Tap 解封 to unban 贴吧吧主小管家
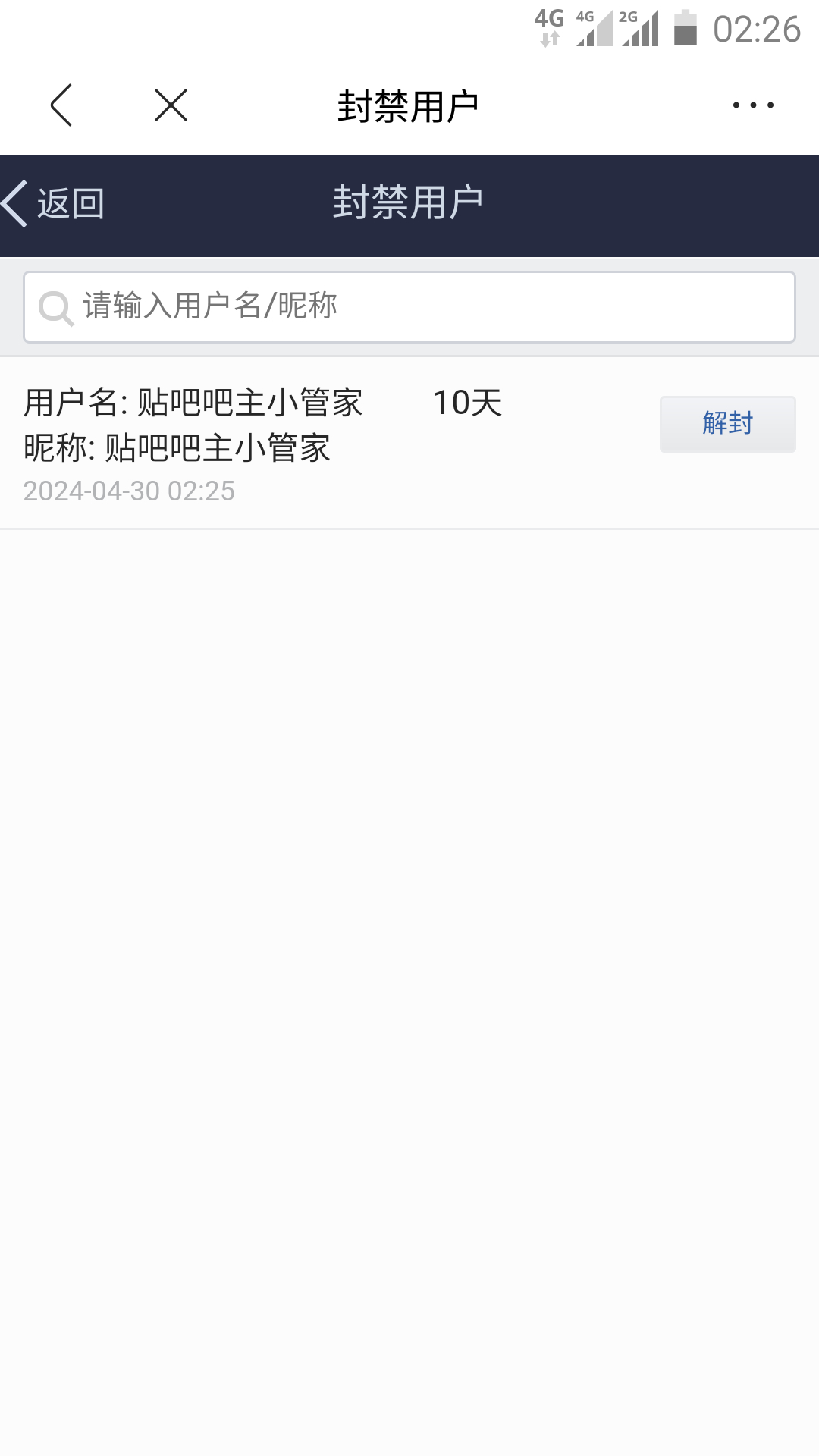This screenshot has width=819, height=1456. [x=727, y=424]
